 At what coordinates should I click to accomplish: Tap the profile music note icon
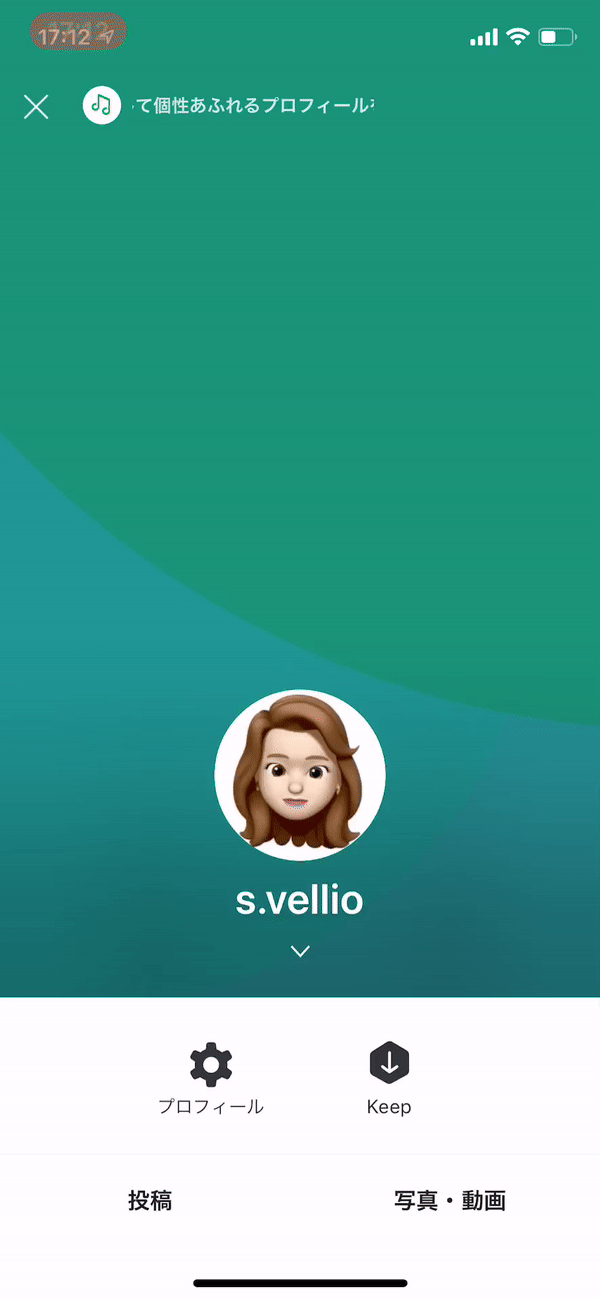[x=101, y=105]
